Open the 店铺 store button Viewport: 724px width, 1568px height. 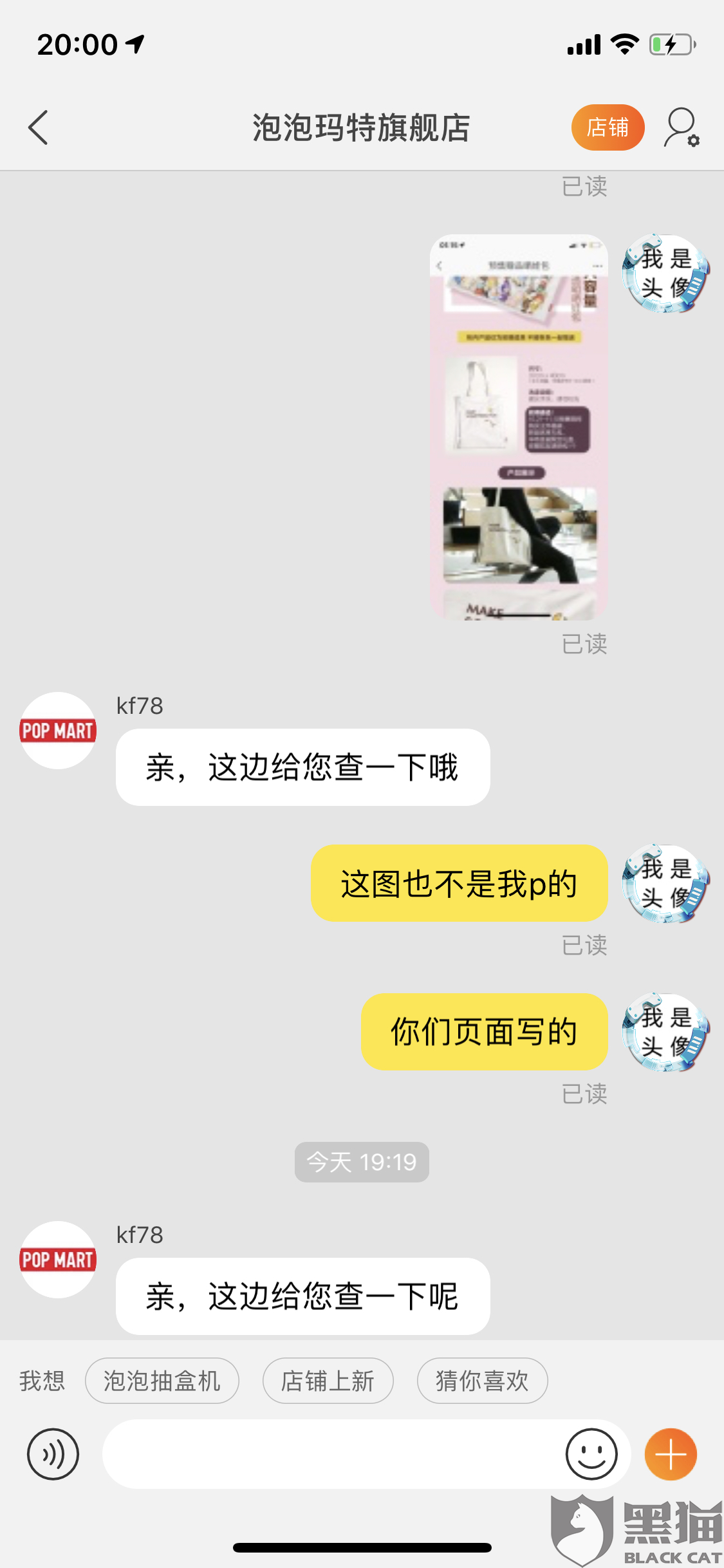608,127
